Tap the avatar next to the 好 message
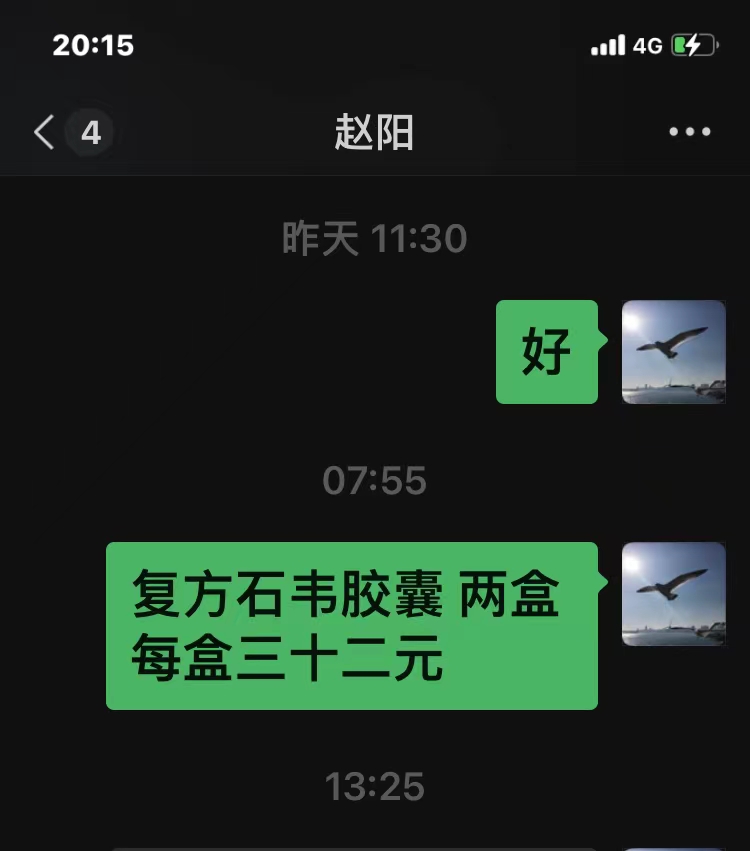The image size is (750, 851). tap(673, 352)
